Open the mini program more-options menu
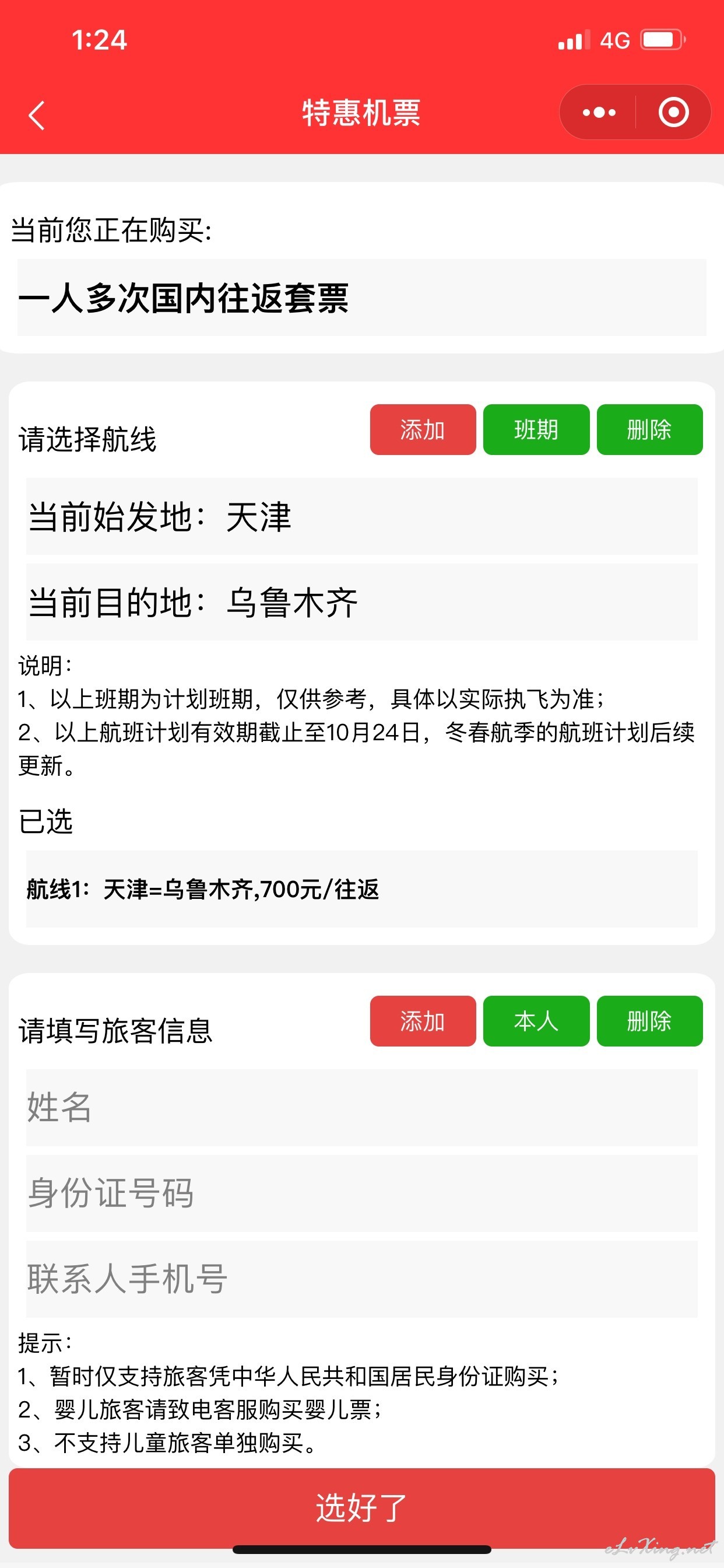This screenshot has width=724, height=1568. point(599,113)
